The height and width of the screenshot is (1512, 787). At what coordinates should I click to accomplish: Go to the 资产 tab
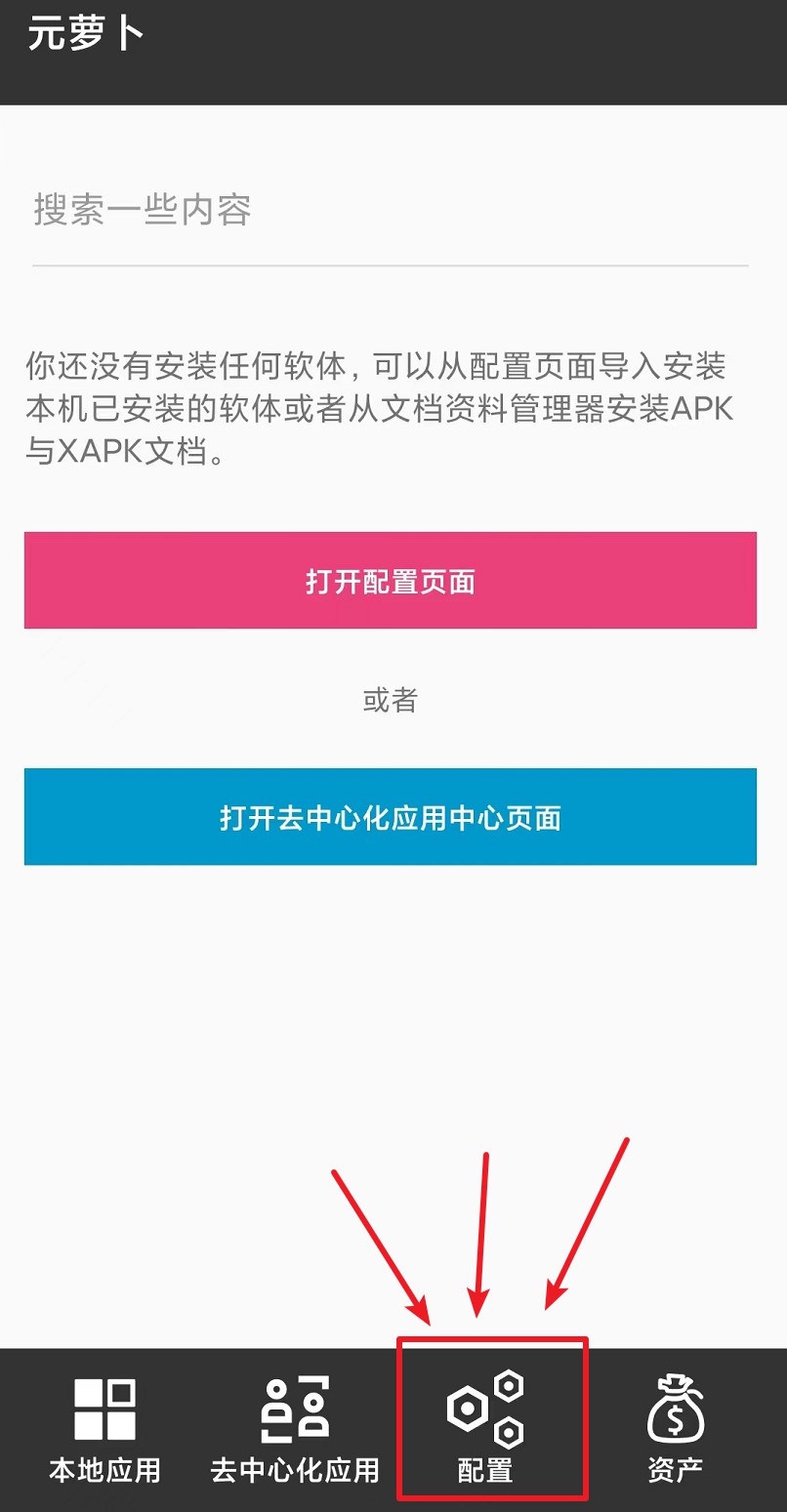(676, 1429)
